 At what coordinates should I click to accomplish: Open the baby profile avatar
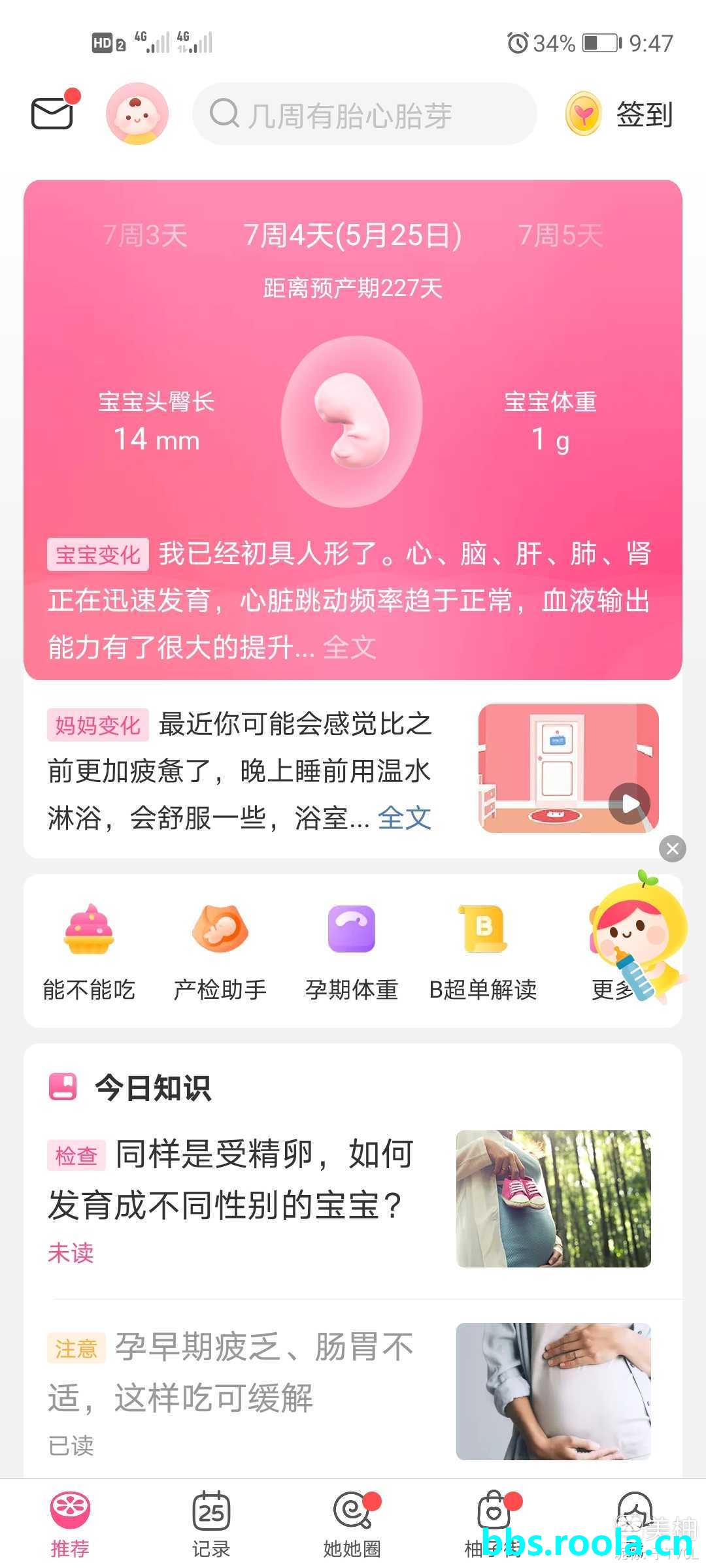tap(137, 114)
